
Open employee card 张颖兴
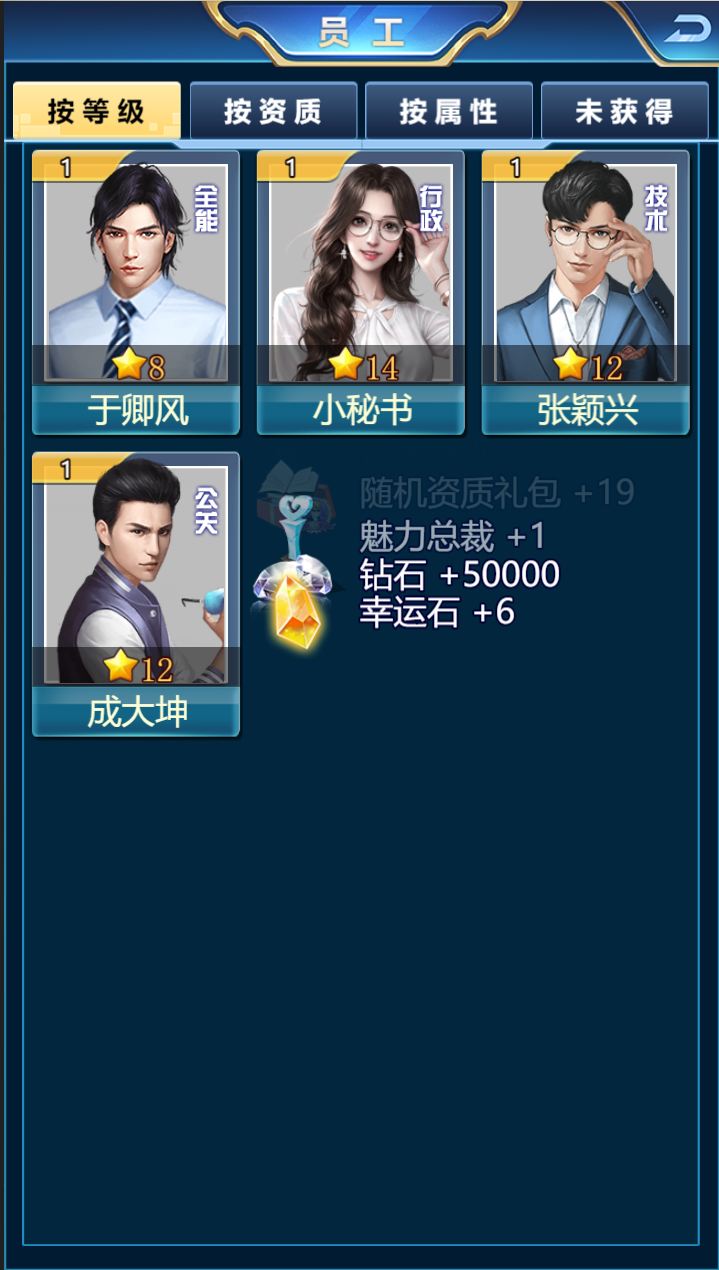586,292
